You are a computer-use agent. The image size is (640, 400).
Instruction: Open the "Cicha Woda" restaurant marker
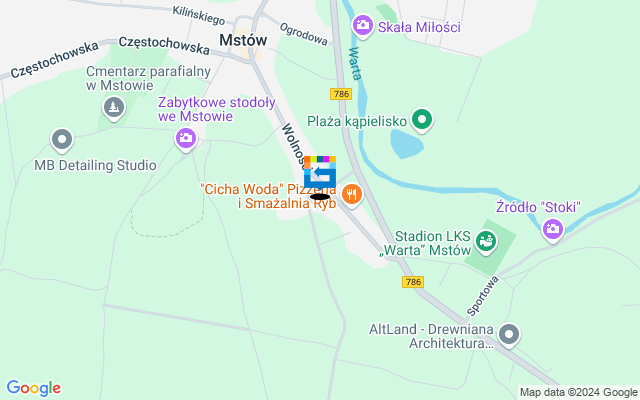click(351, 193)
